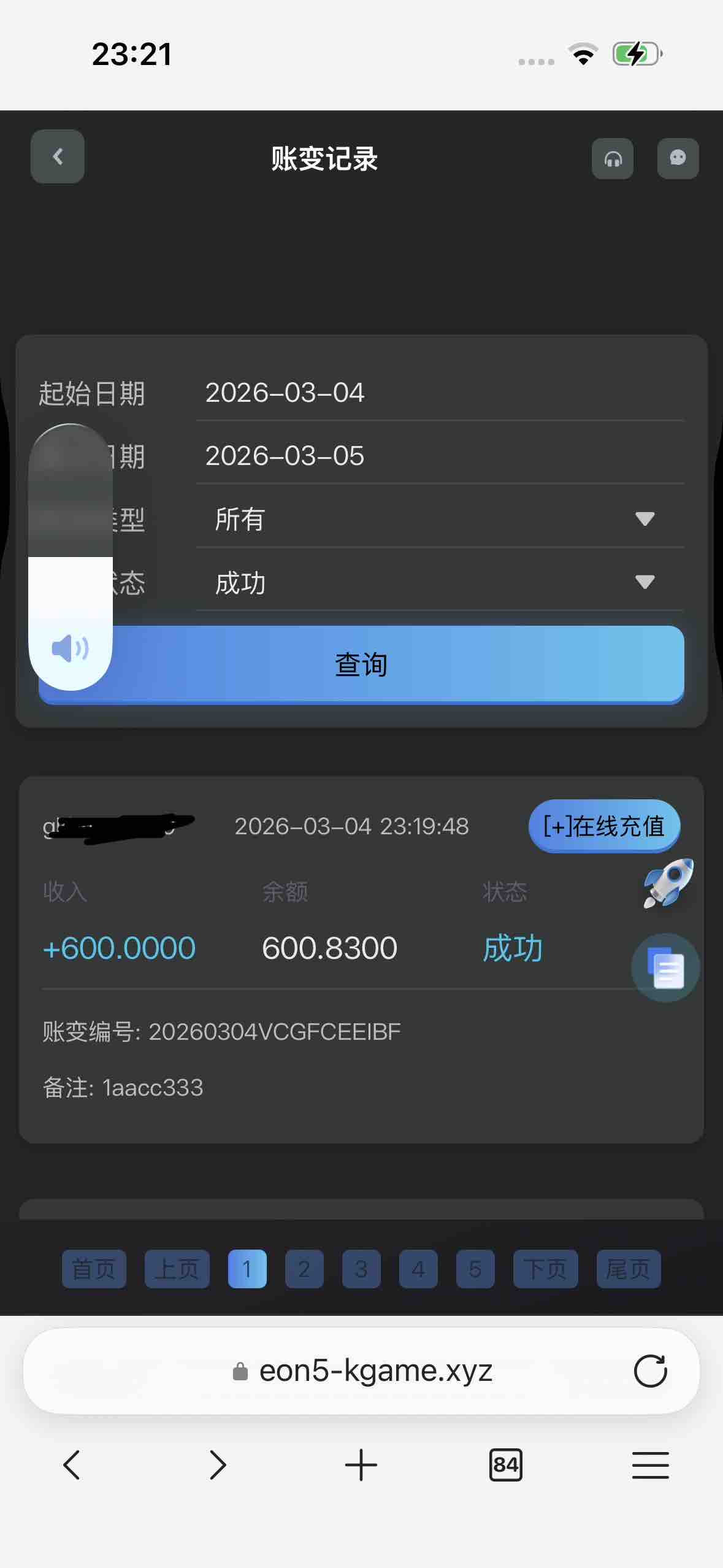Screen dimensions: 723x1568
Task: Jump to last page 尾页
Action: click(x=629, y=1269)
